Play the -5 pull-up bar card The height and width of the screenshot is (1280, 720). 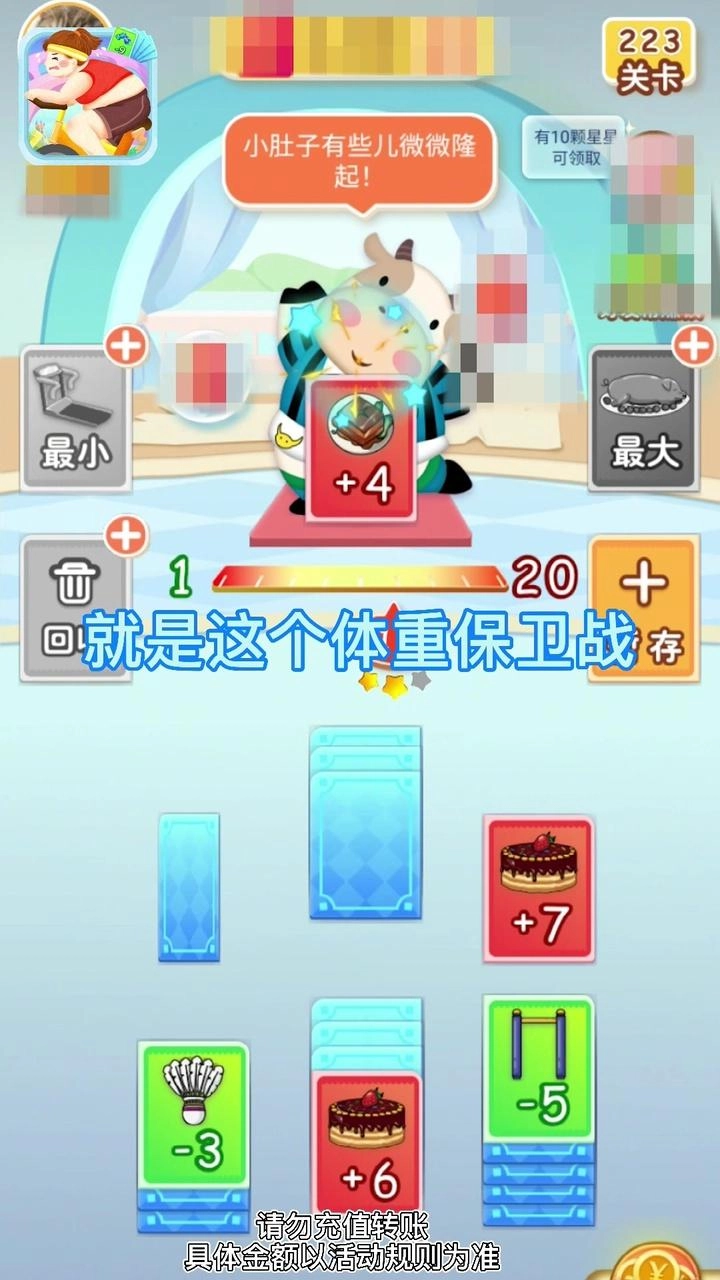click(x=538, y=1068)
